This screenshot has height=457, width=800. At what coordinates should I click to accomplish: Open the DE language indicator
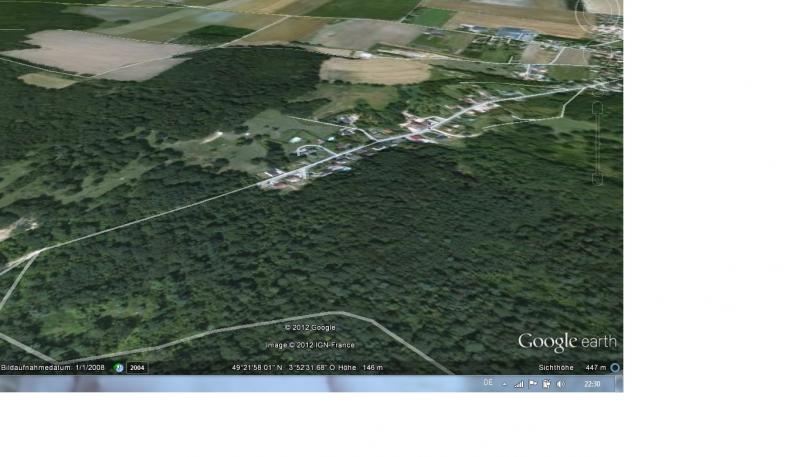pos(488,383)
